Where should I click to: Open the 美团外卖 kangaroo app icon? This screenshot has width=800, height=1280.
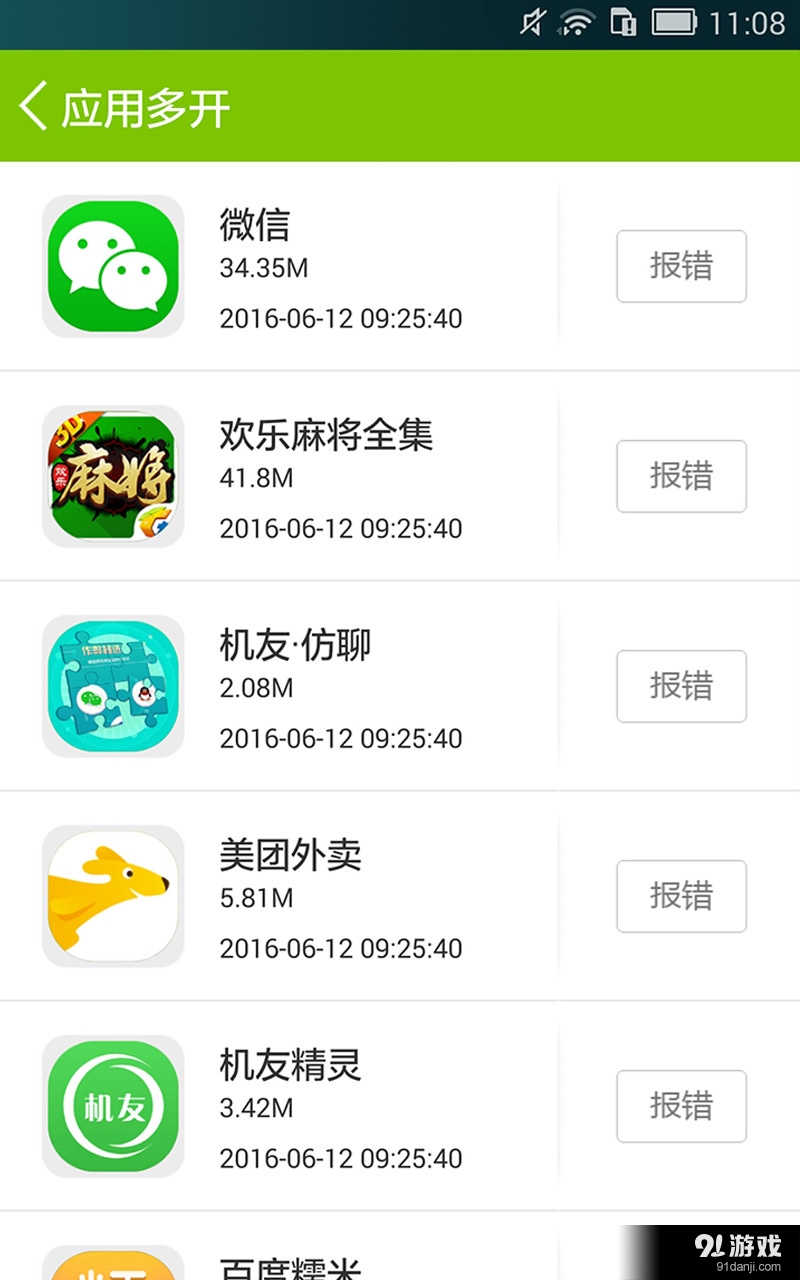113,896
